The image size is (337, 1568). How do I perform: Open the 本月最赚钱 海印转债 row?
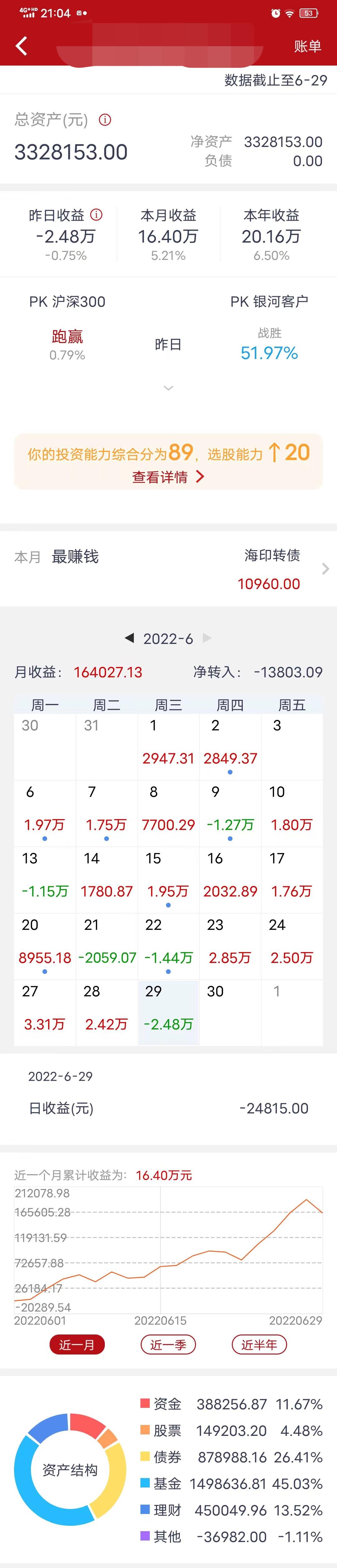click(x=168, y=569)
